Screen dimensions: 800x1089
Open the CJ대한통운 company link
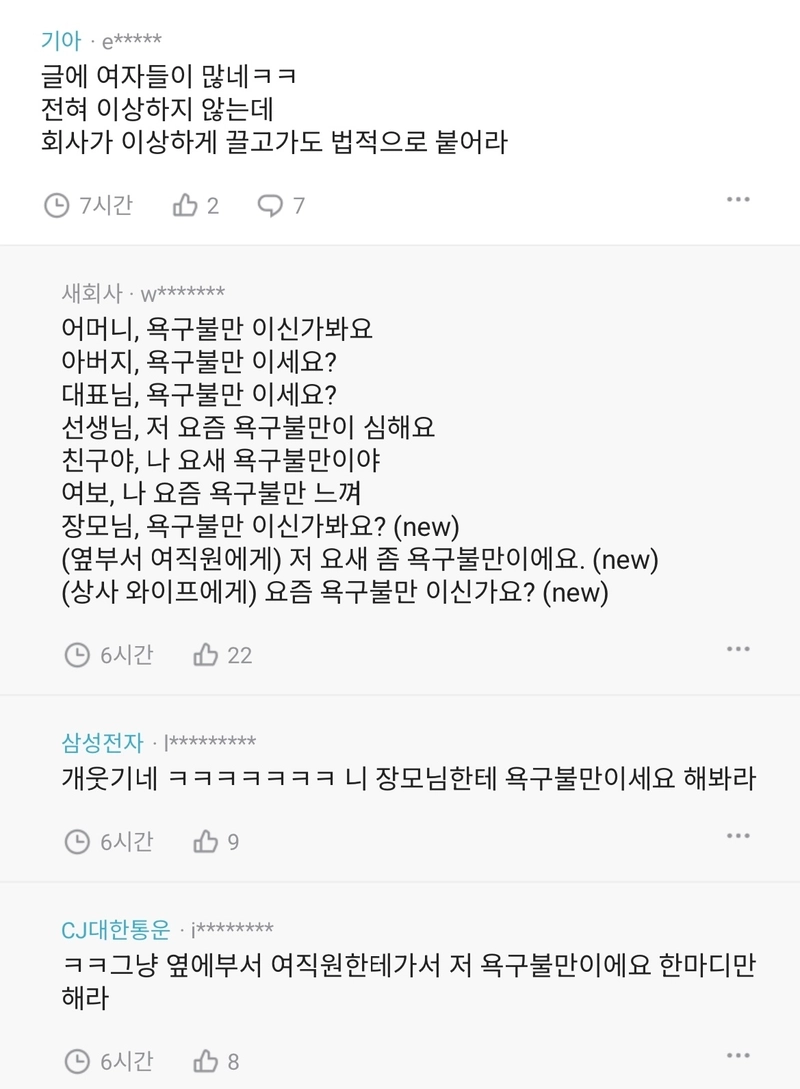[116, 929]
